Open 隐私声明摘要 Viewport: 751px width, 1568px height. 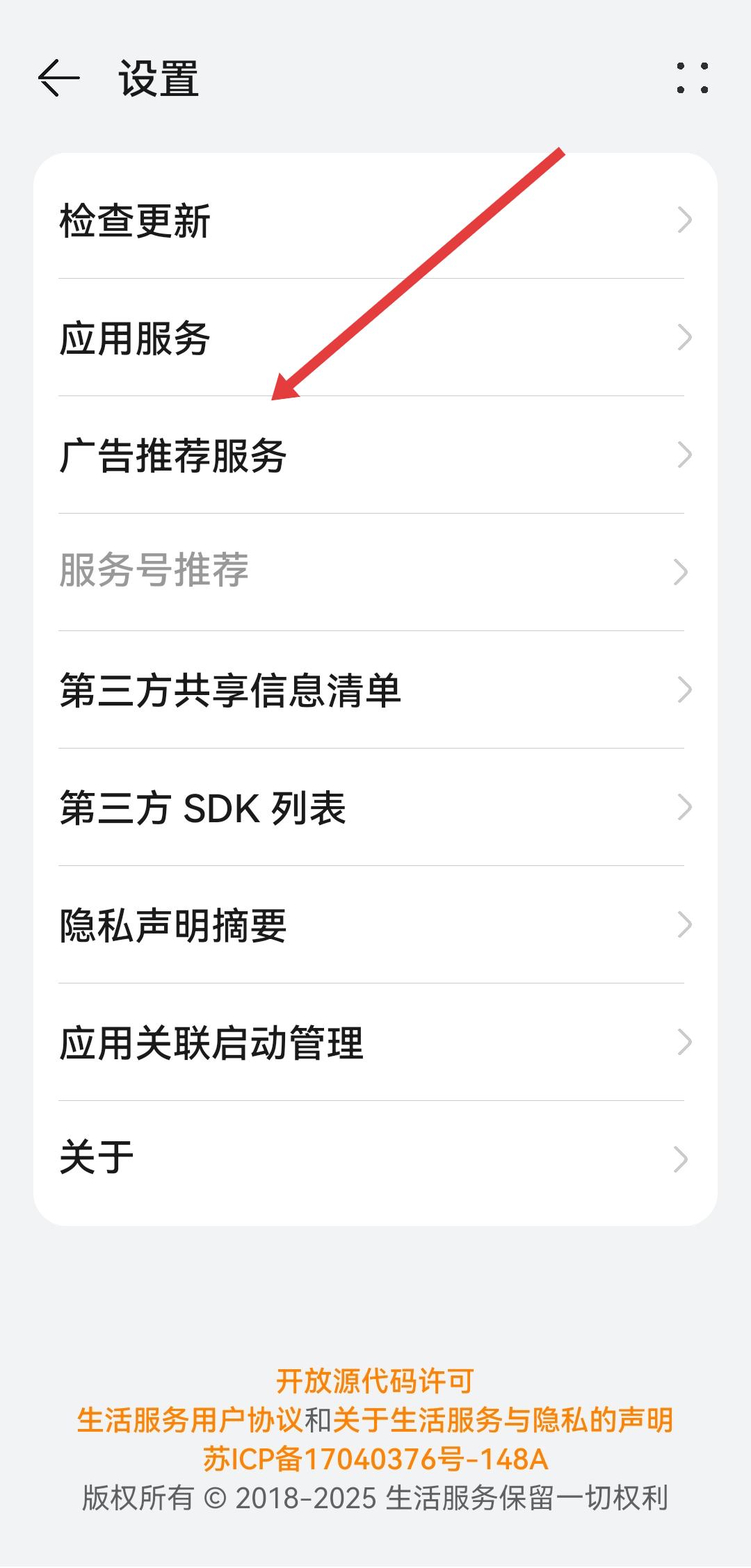tap(375, 924)
